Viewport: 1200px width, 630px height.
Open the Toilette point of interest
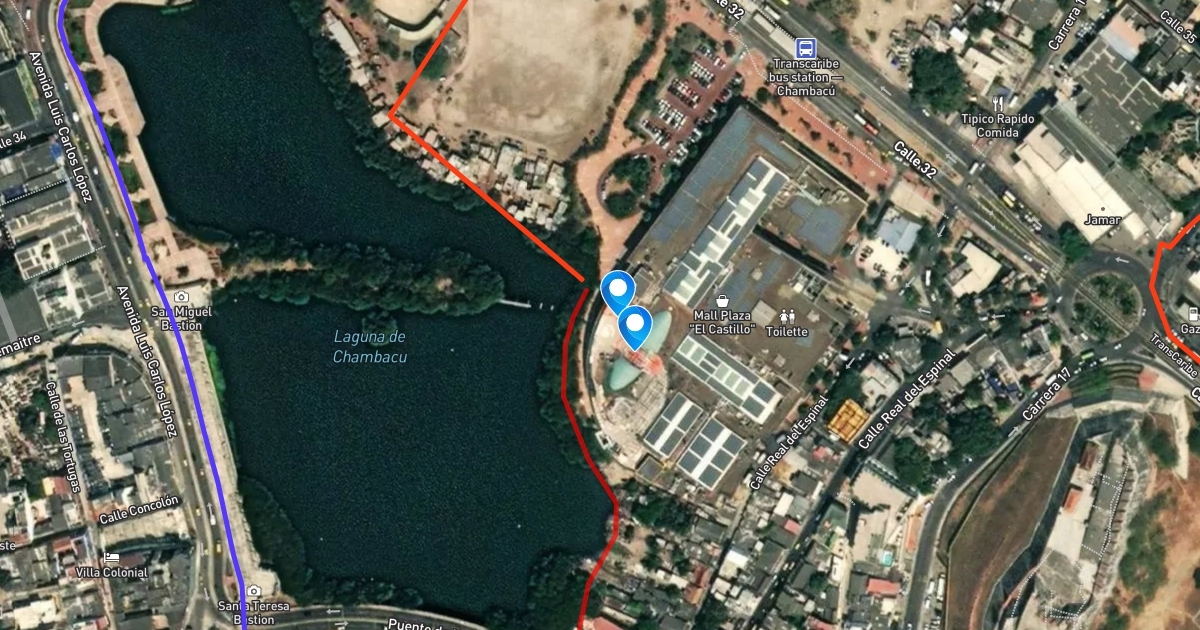(x=786, y=315)
